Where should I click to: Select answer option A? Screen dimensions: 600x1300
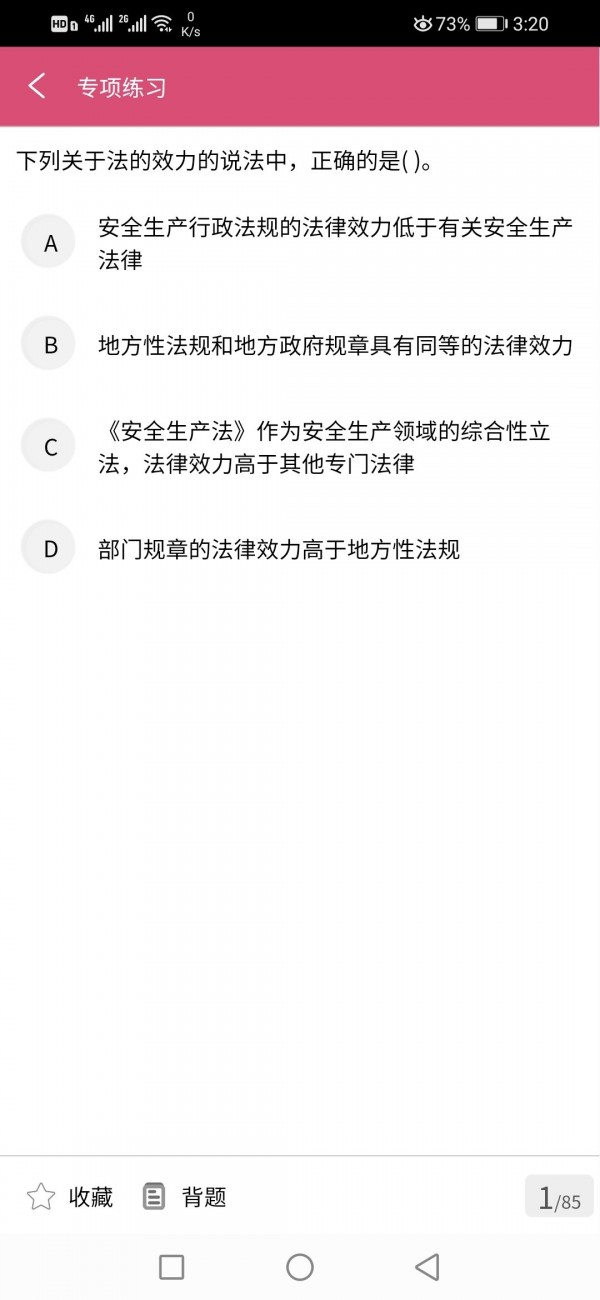click(49, 243)
